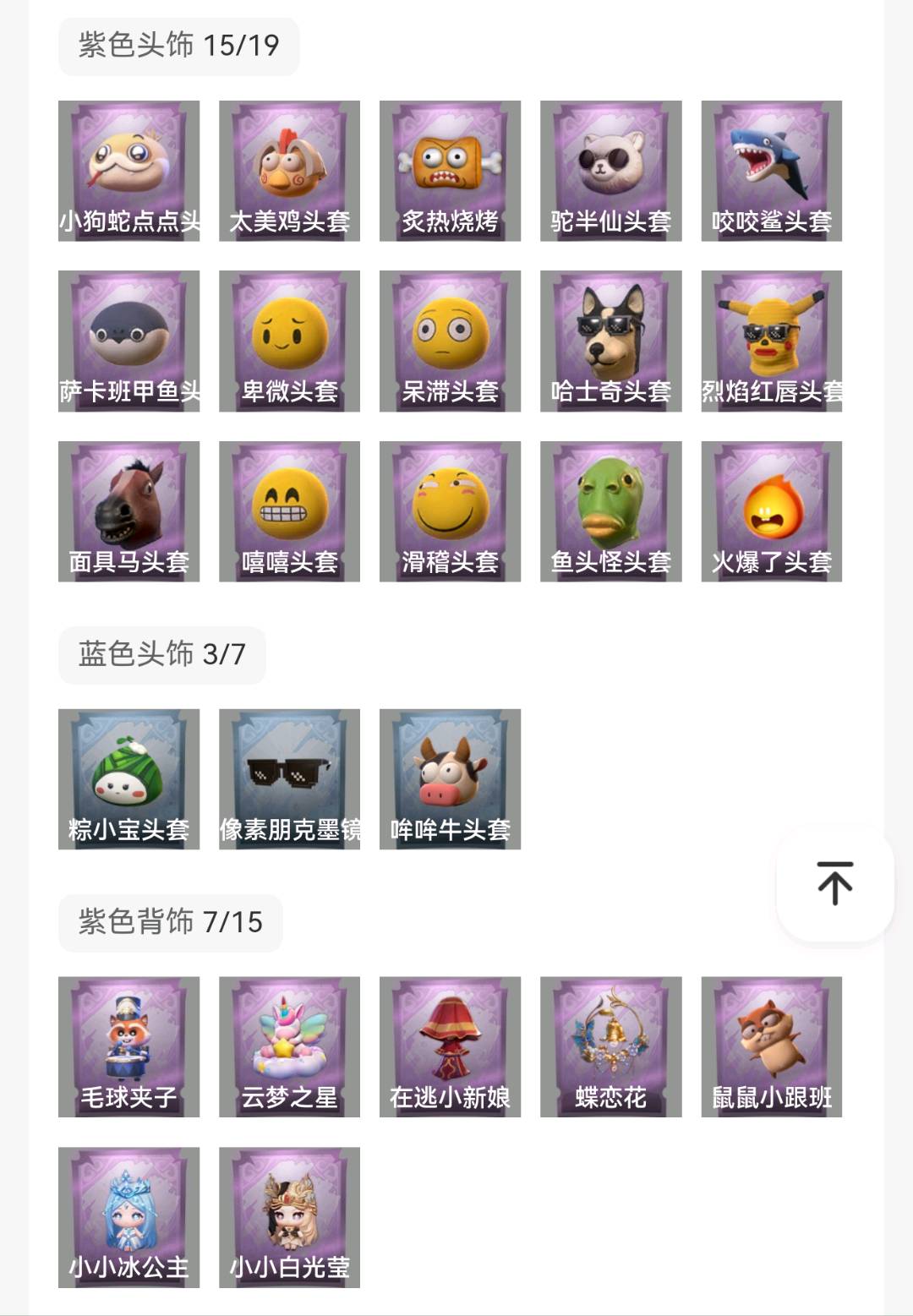Tap the 咬咬鲨头套 item
This screenshot has width=913, height=1316.
771,171
